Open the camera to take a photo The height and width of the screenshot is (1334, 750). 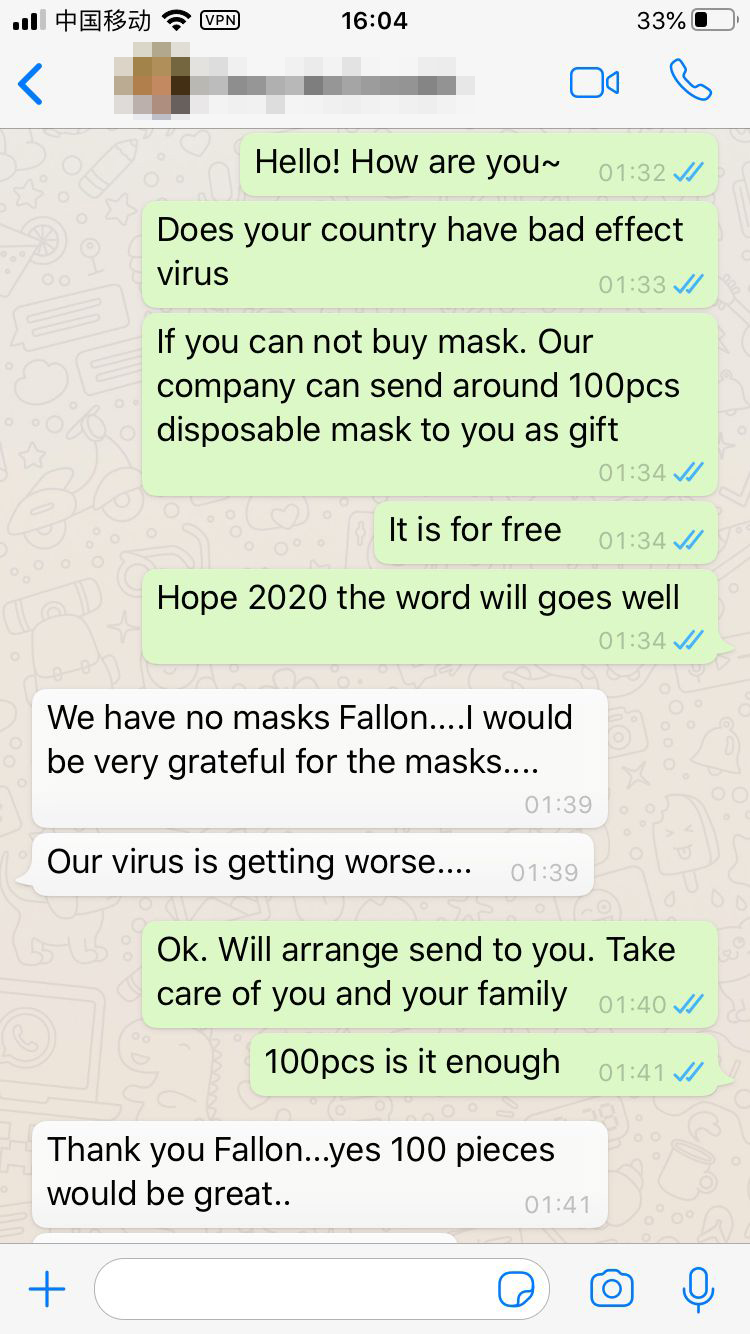pyautogui.click(x=612, y=1289)
